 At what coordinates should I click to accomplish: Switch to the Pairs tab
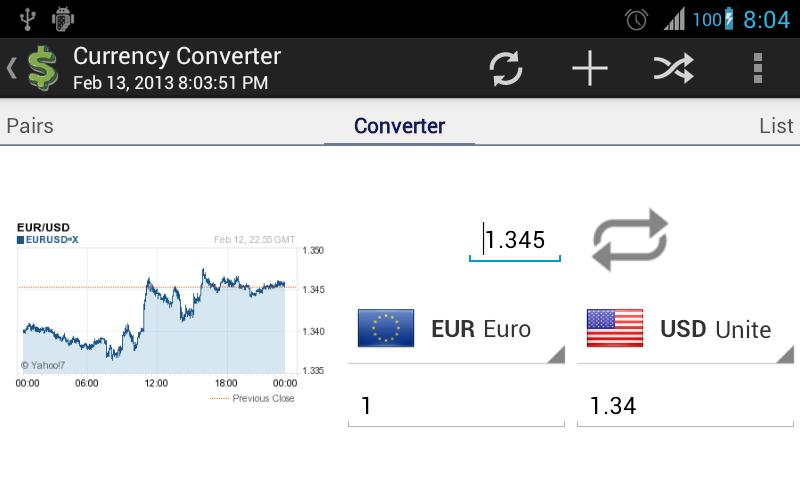[30, 126]
